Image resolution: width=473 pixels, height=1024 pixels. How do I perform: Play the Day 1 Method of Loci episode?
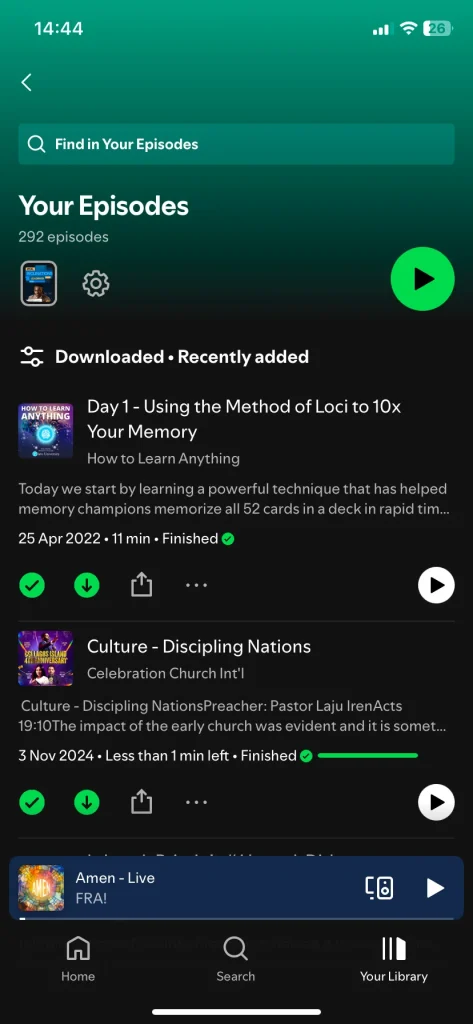point(436,585)
